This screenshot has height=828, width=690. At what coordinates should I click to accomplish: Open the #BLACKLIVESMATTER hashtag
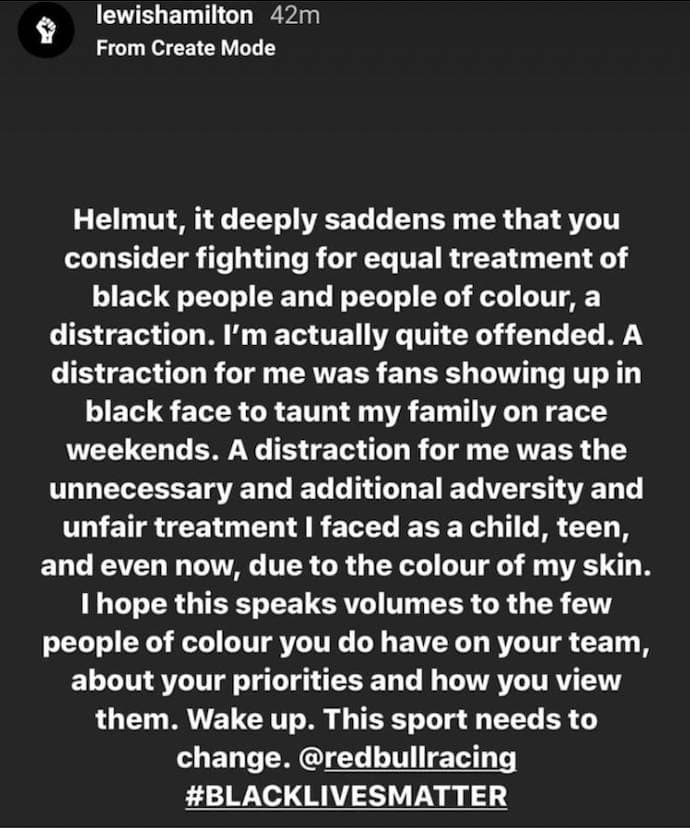(x=346, y=797)
